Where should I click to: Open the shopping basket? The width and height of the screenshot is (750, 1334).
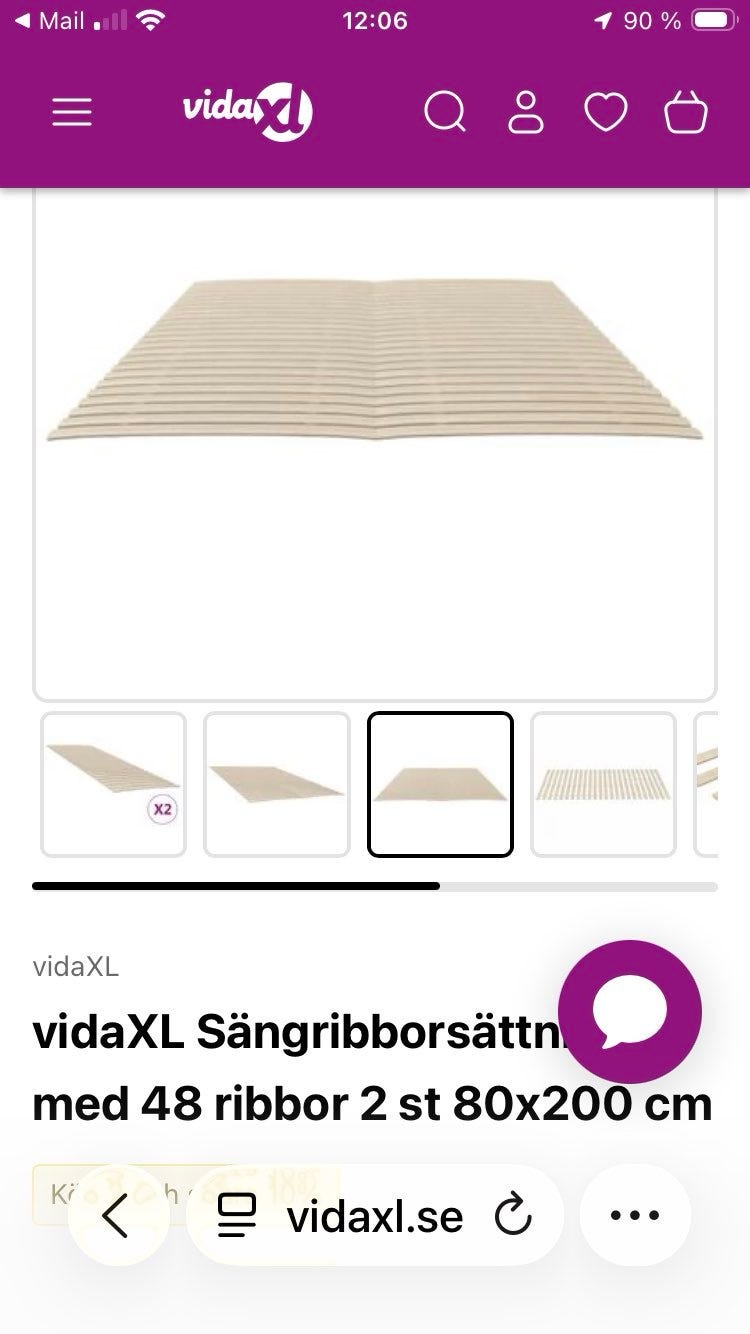click(x=686, y=112)
